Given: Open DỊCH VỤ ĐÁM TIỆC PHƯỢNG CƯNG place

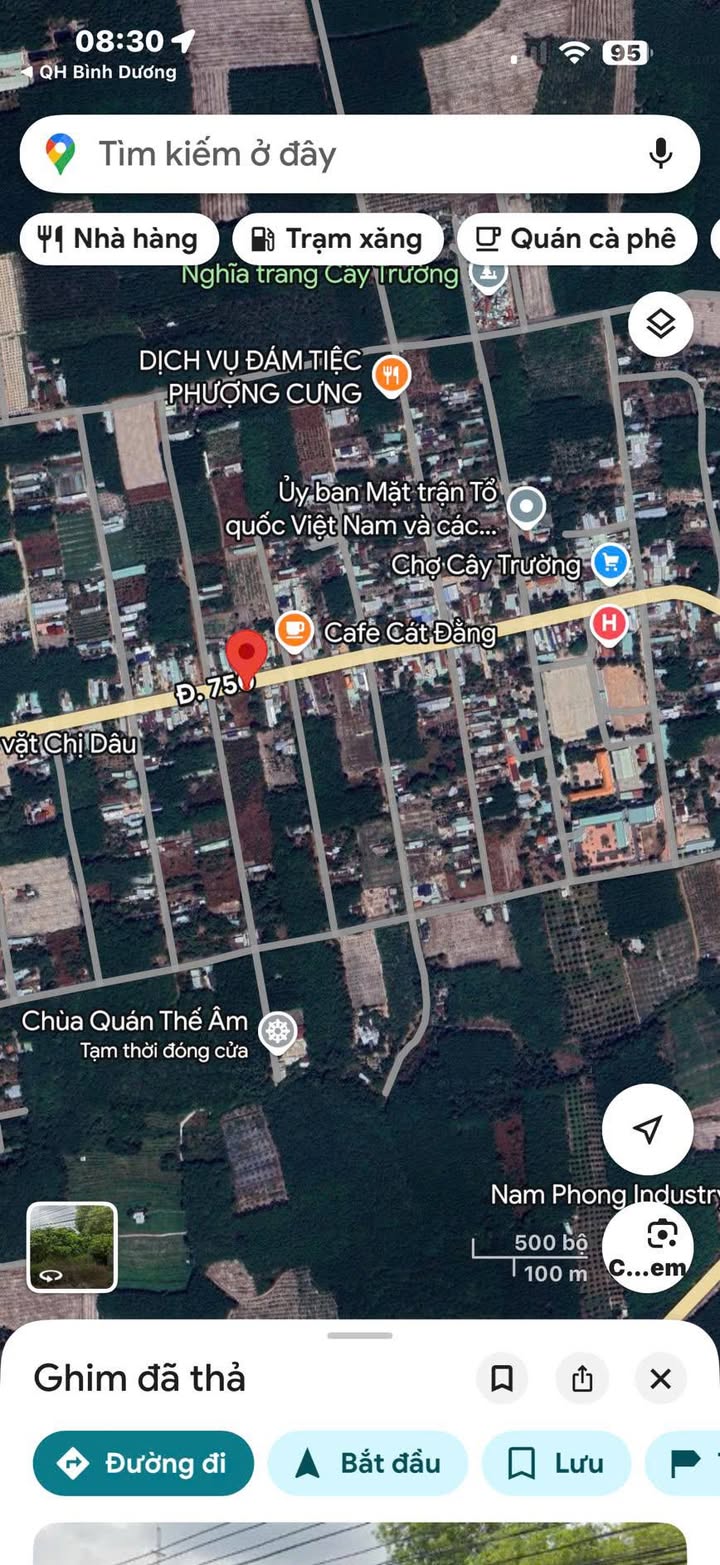Looking at the screenshot, I should coord(391,376).
